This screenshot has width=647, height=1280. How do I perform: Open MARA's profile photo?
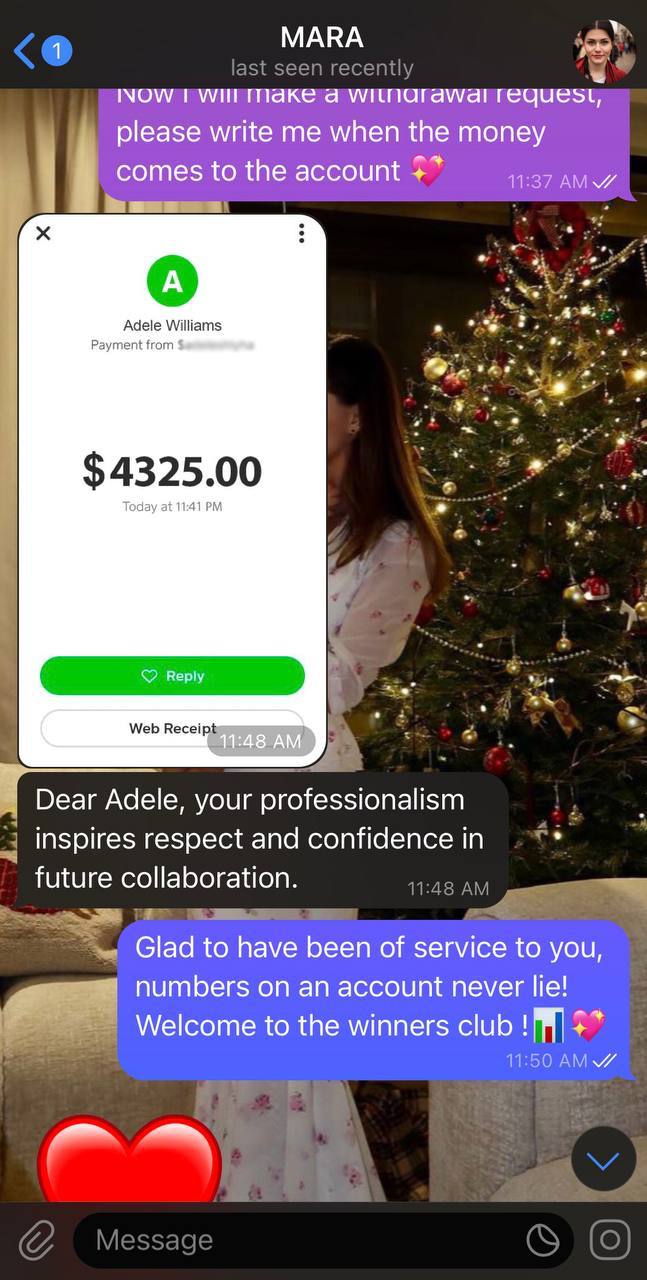tap(604, 51)
